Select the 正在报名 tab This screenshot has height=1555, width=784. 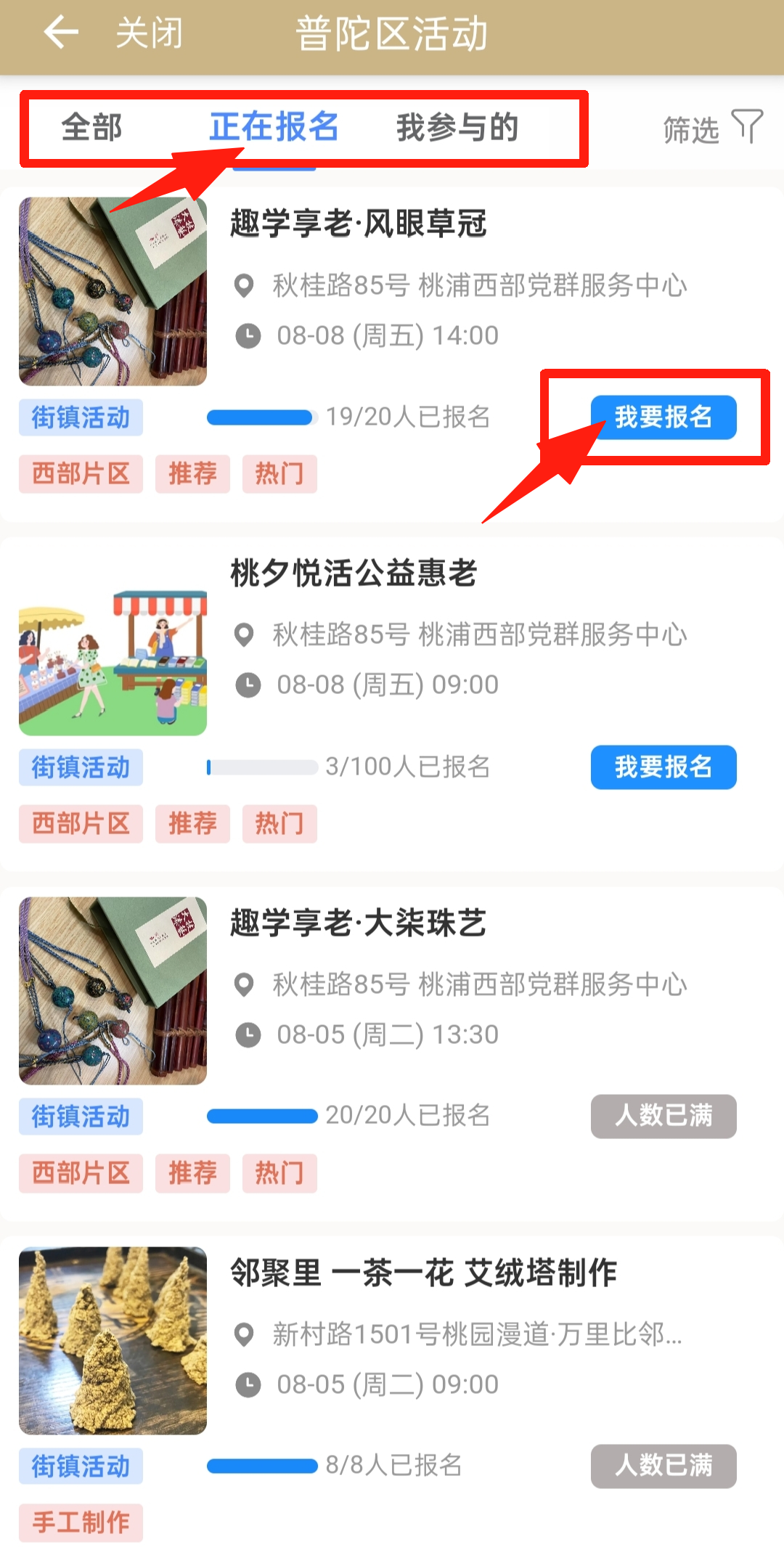(274, 128)
